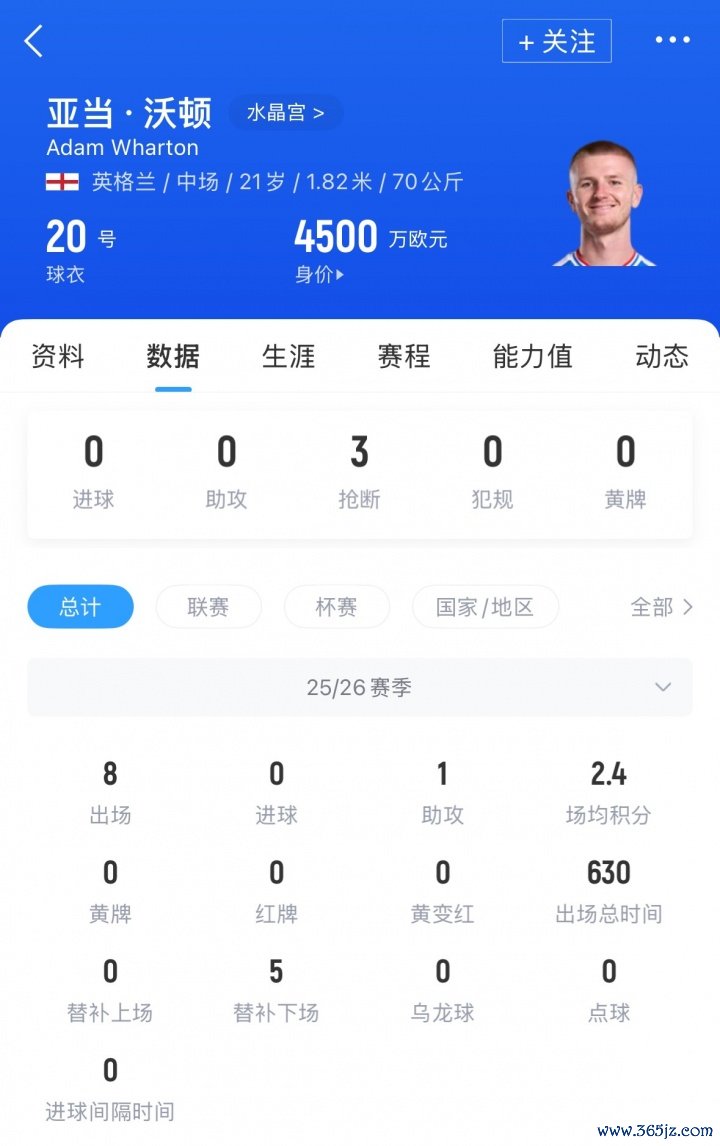This screenshot has width=720, height=1146.
Task: Switch to the 能力值 tab
Action: coord(532,356)
